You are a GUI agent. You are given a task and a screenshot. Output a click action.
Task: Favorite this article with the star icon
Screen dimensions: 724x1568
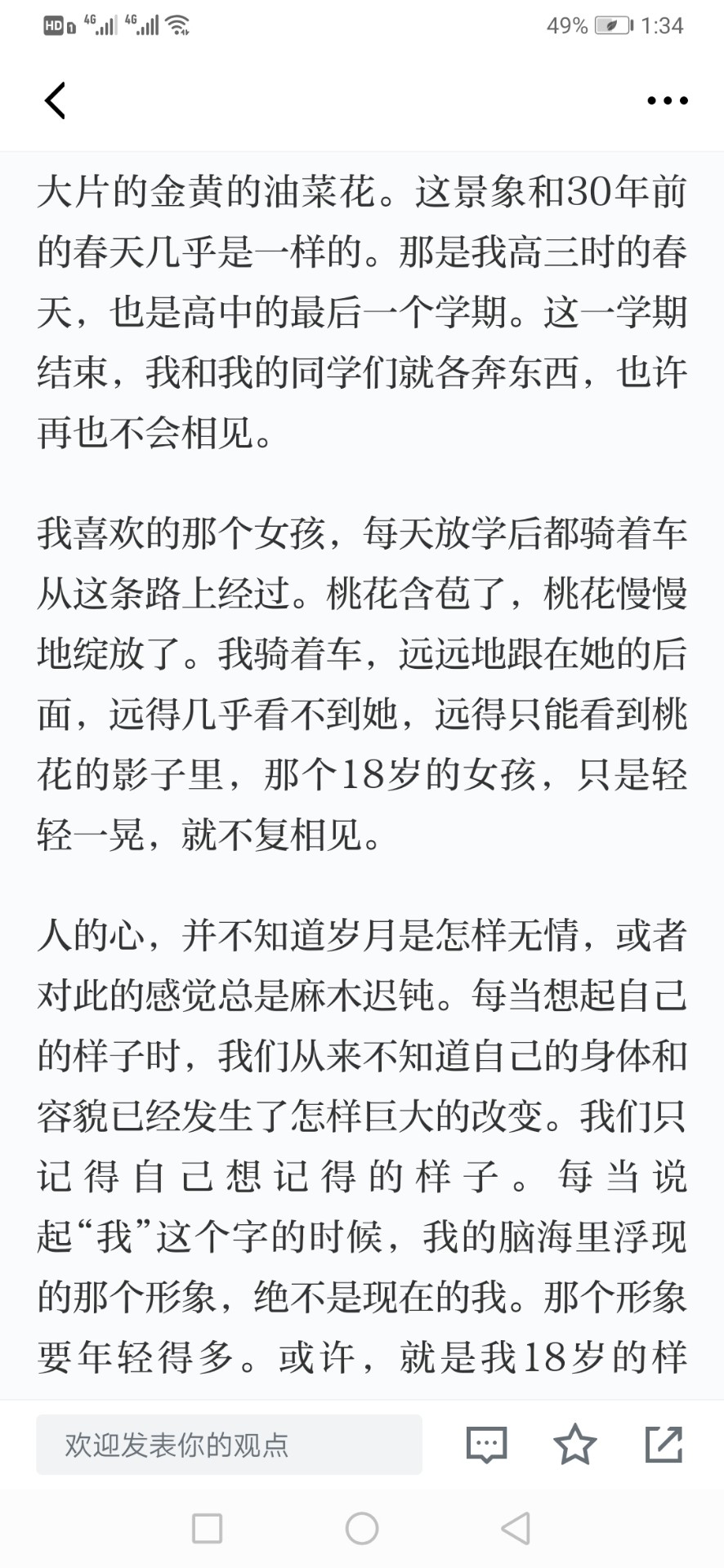pos(575,1444)
